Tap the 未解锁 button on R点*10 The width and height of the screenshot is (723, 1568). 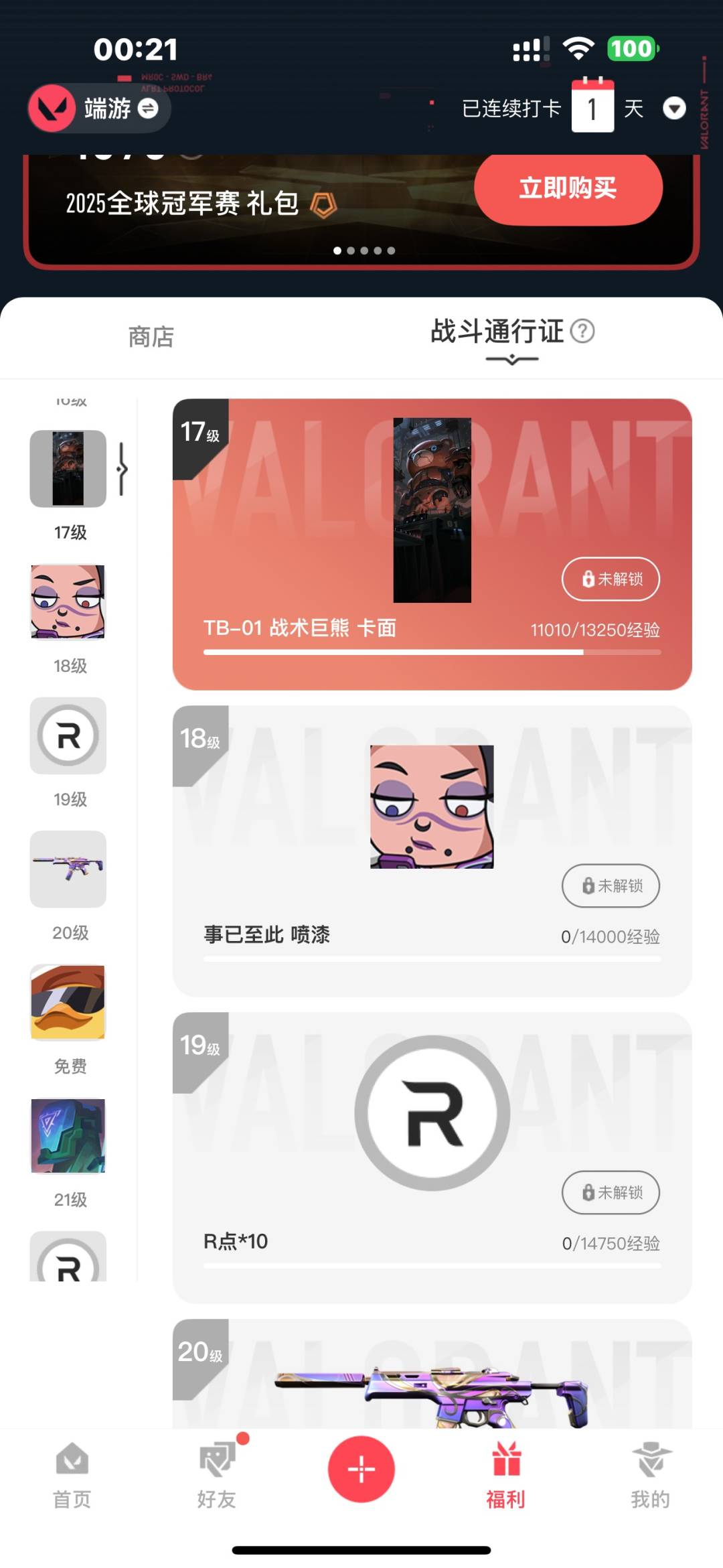click(611, 1192)
